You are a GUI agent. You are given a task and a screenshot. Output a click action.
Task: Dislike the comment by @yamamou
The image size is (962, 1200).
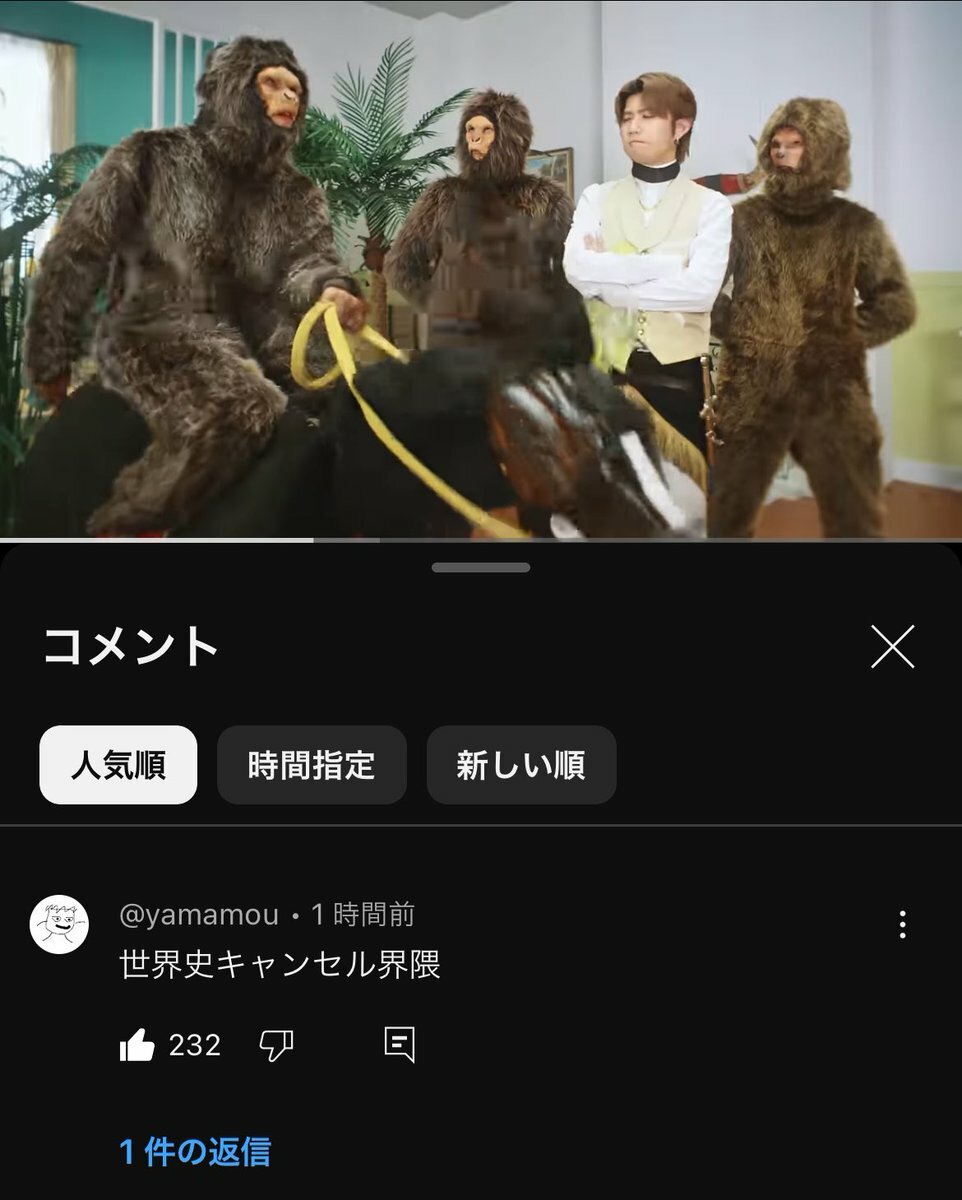pos(276,1045)
